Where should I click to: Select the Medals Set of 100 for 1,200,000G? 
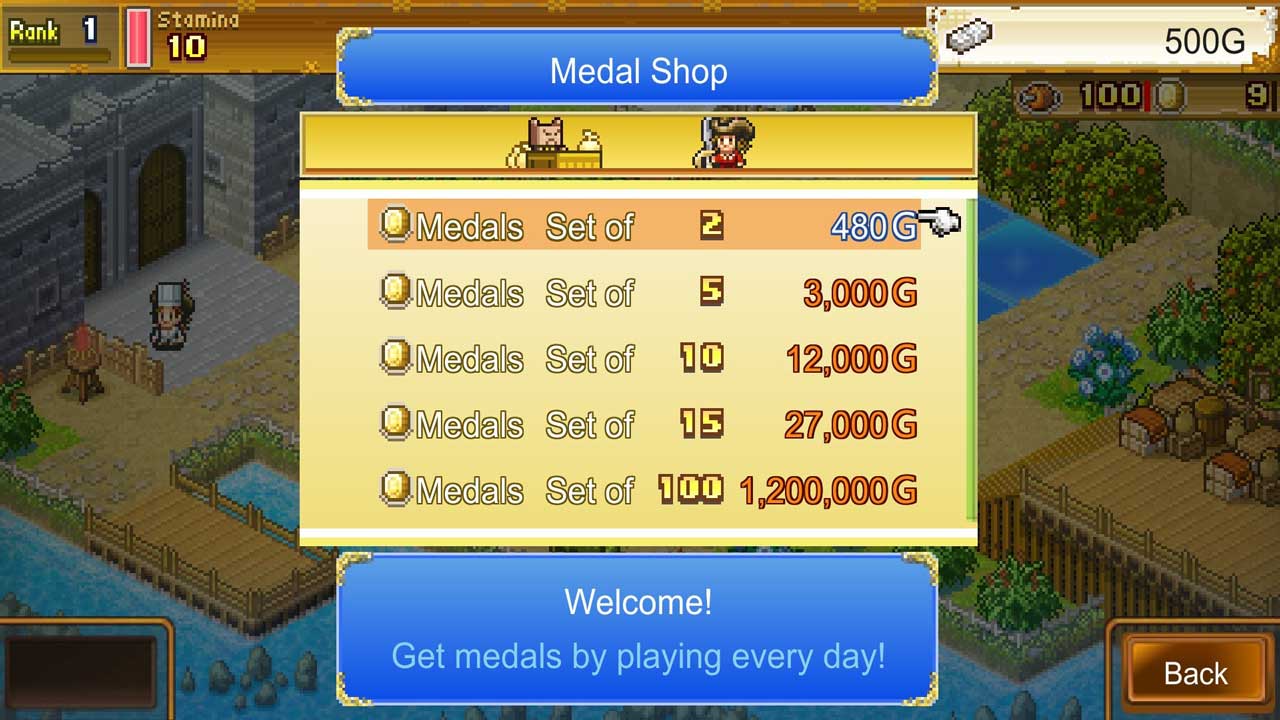pyautogui.click(x=644, y=491)
